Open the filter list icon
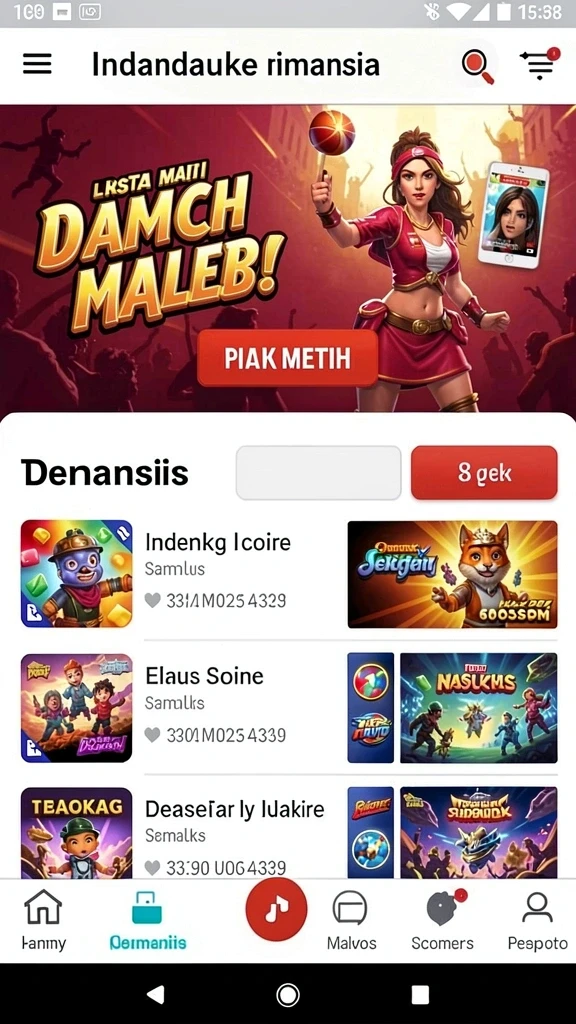The height and width of the screenshot is (1024, 576). [540, 64]
